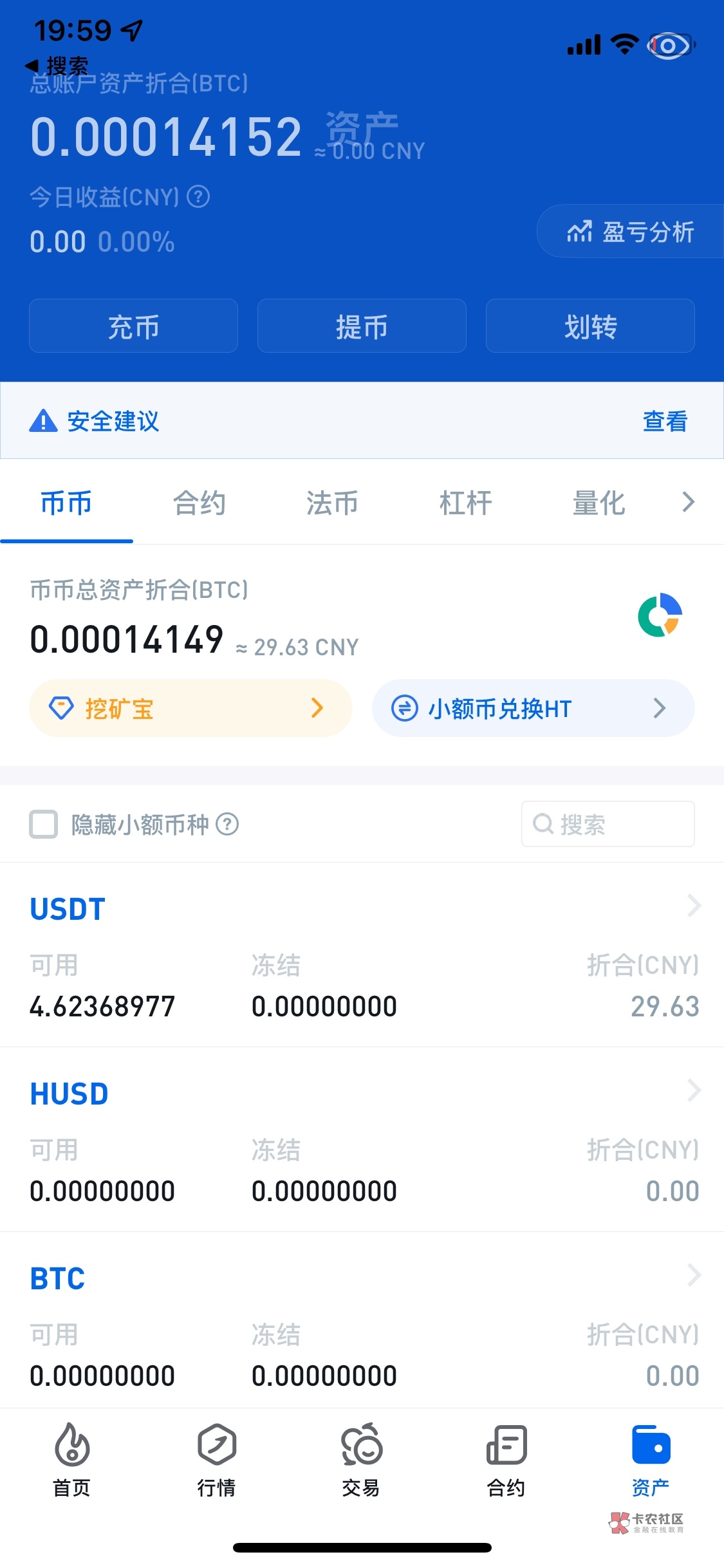The width and height of the screenshot is (724, 1568).
Task: Go to the 首页 bottom tab
Action: (72, 1460)
